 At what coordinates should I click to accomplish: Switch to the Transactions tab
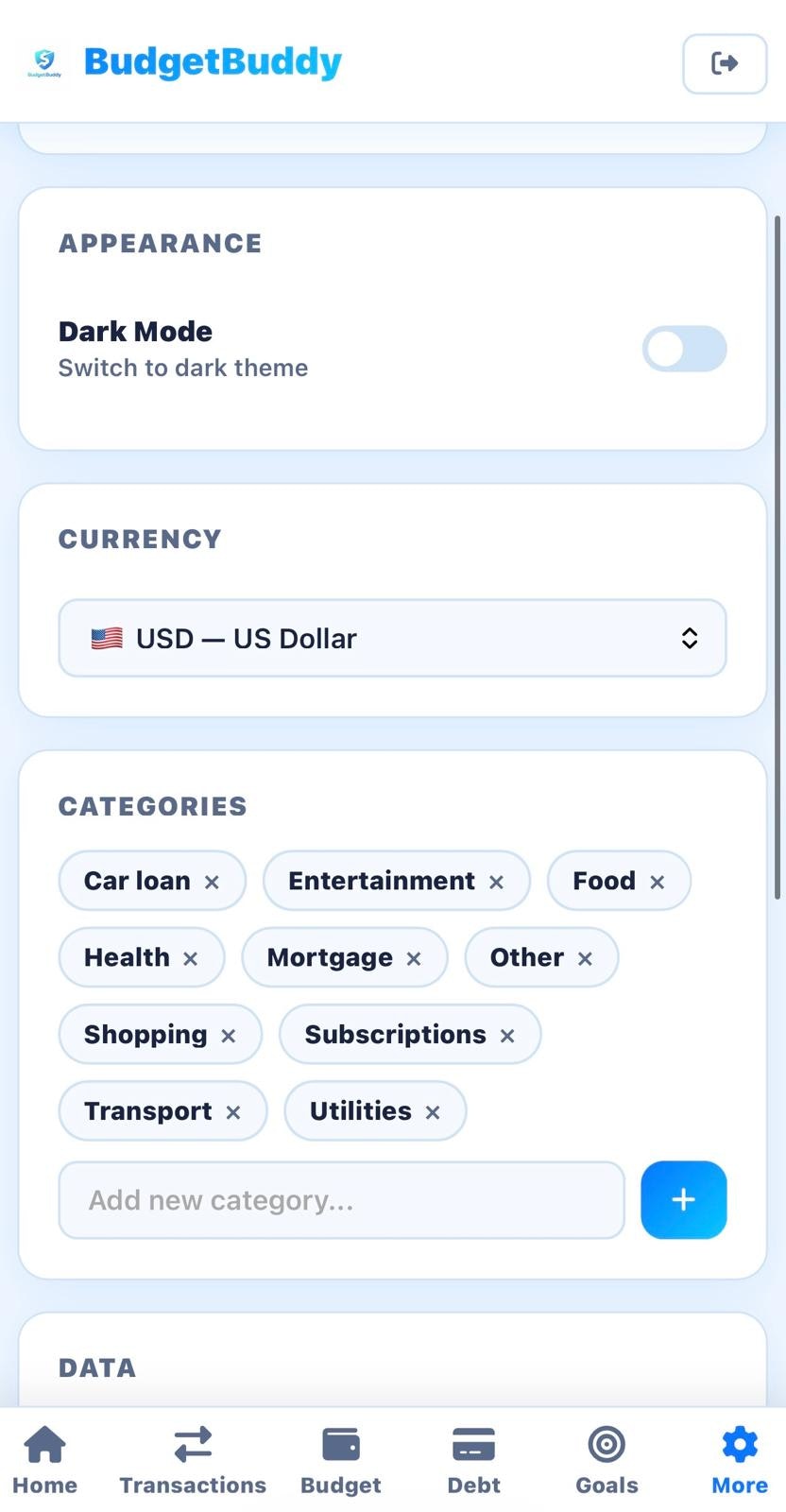pyautogui.click(x=193, y=1461)
